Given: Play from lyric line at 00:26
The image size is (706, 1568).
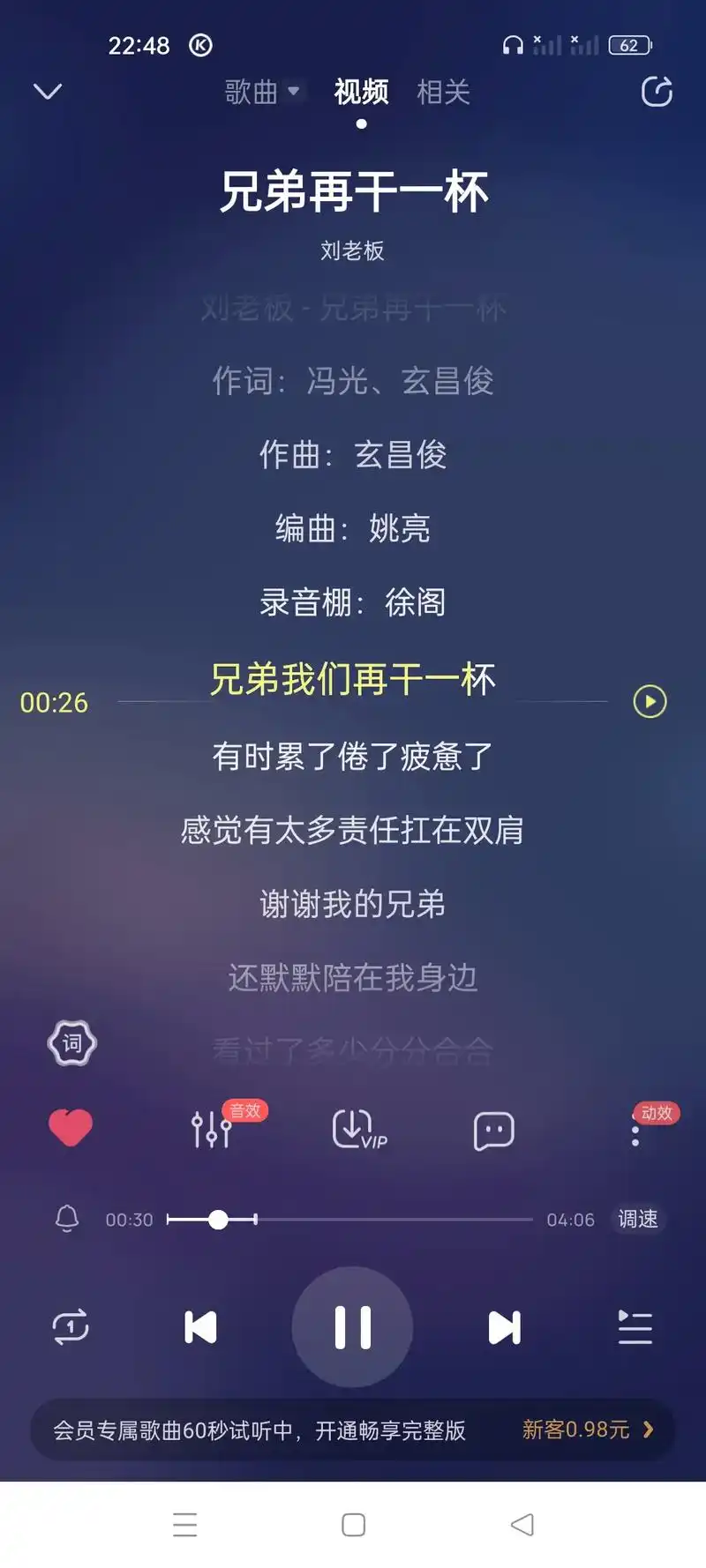Looking at the screenshot, I should click(650, 702).
